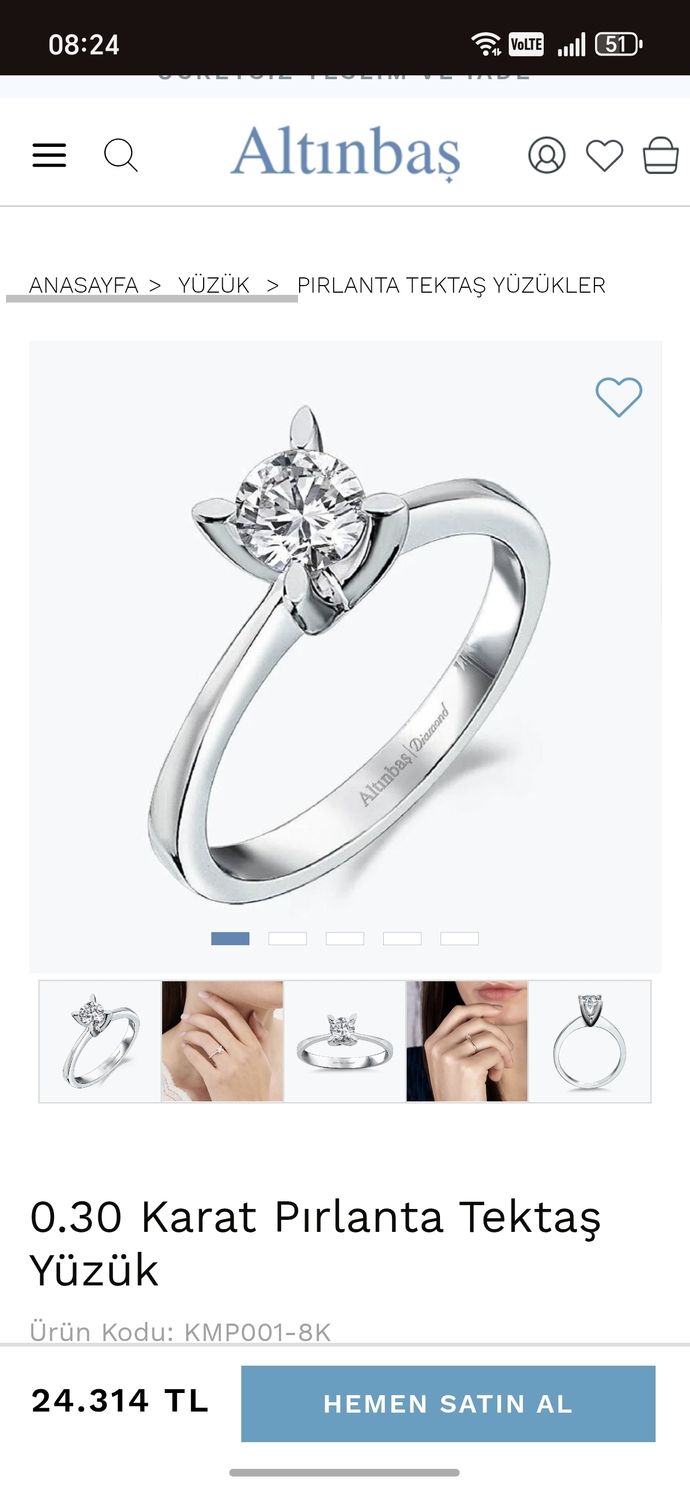This screenshot has height=1494, width=690.
Task: Add this ring to favorites
Action: pos(619,397)
